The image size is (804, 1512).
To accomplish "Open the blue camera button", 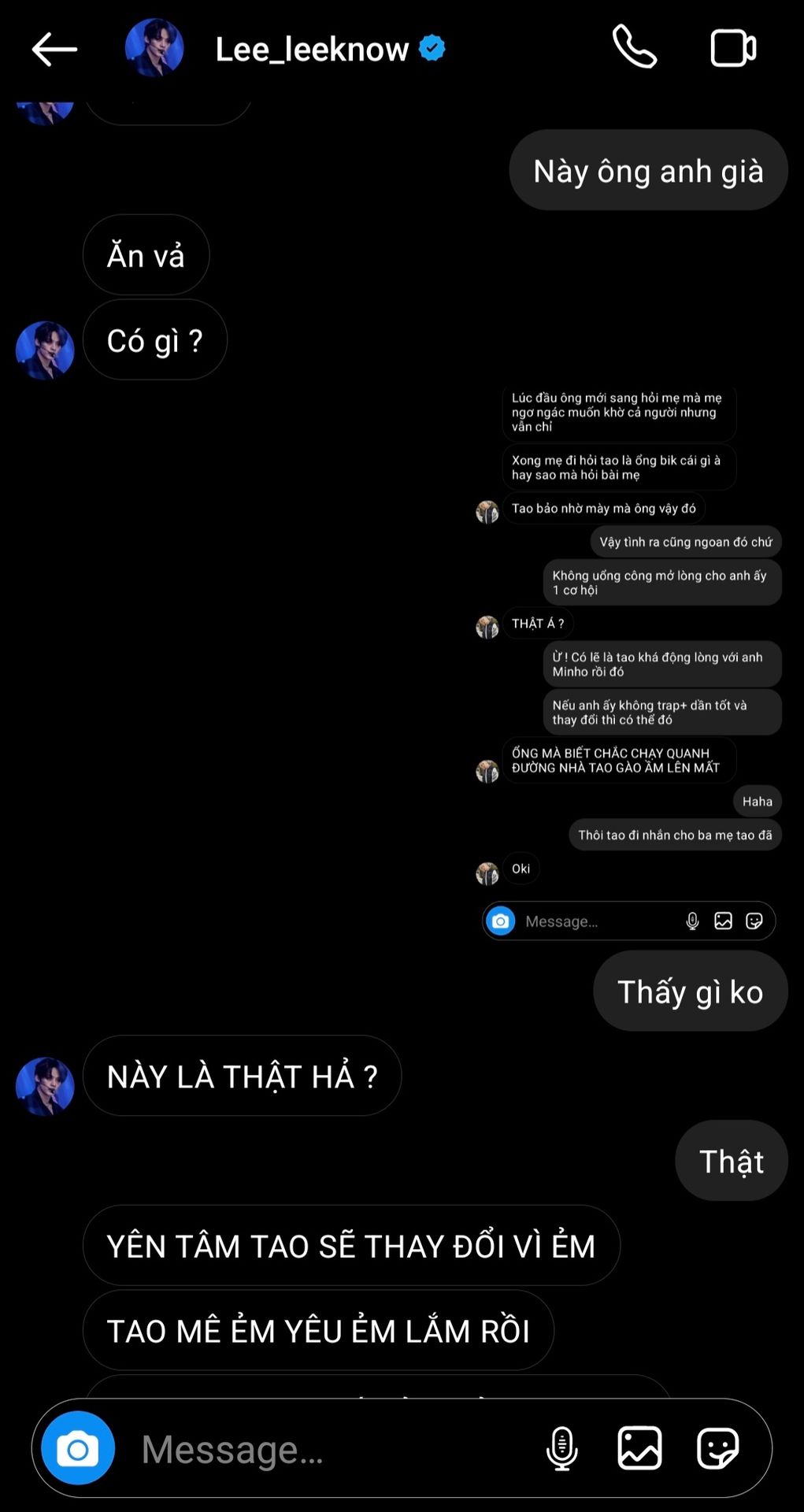I will pos(78,1448).
